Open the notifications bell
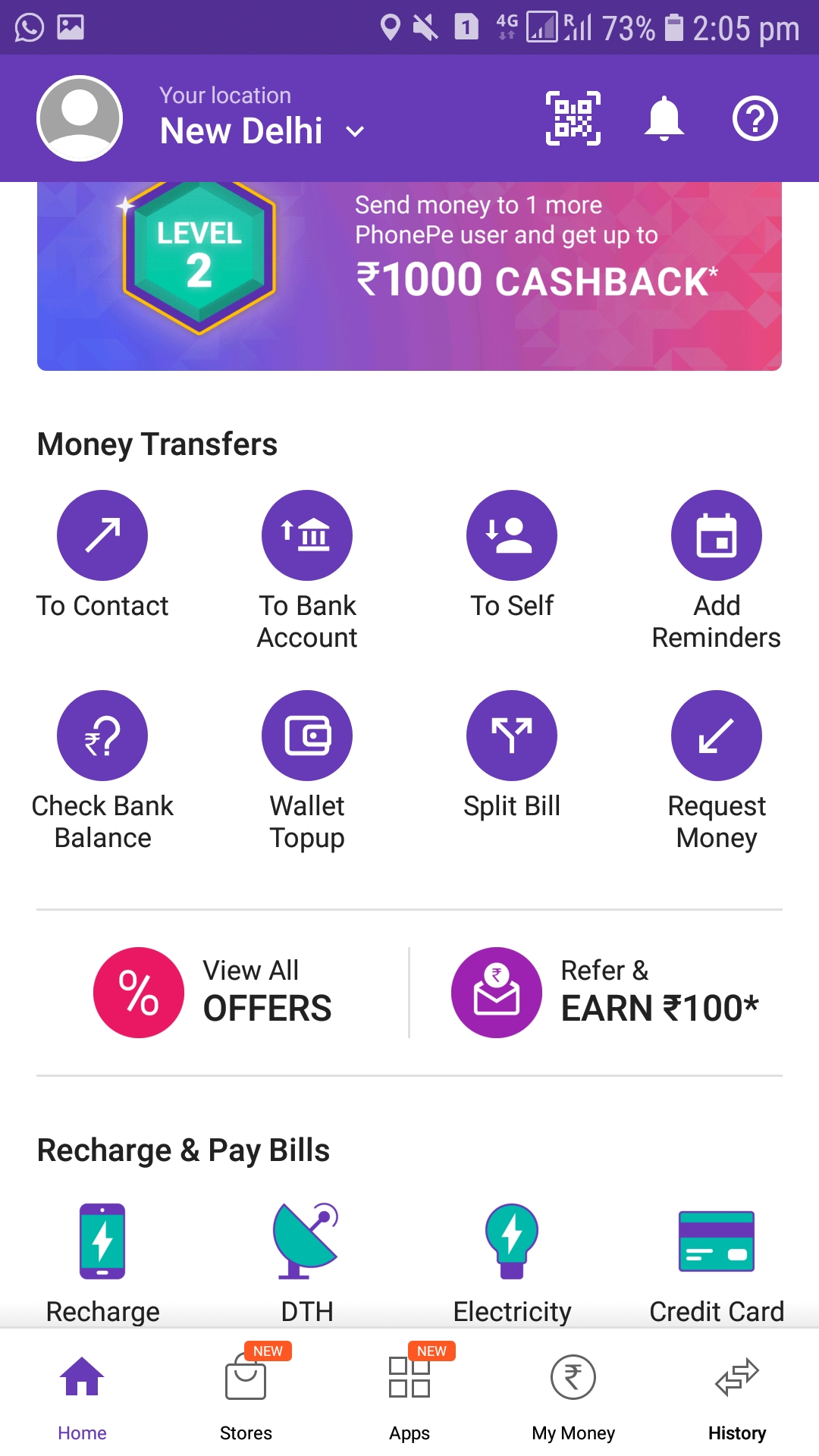Image resolution: width=819 pixels, height=1456 pixels. point(664,118)
